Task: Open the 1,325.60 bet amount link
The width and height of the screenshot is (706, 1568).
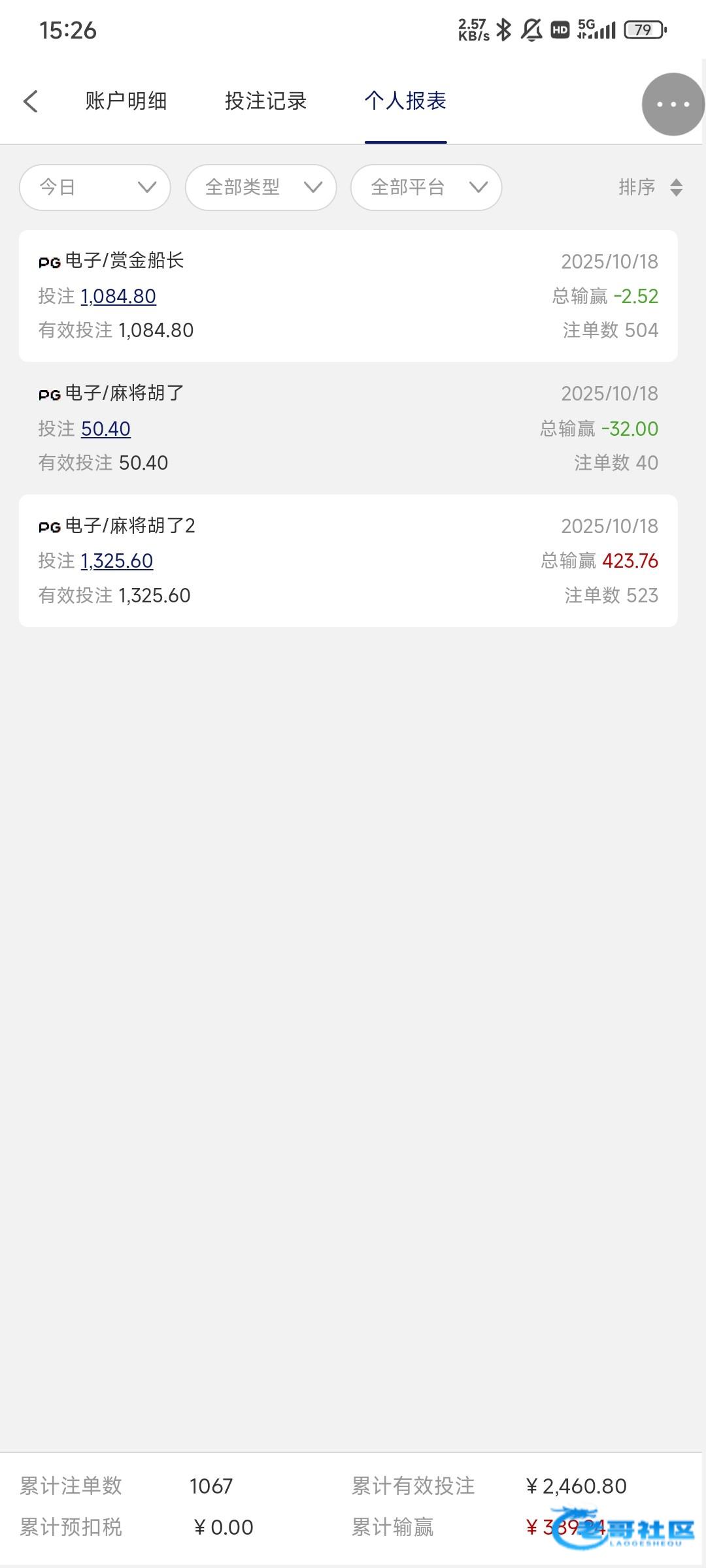Action: (117, 561)
